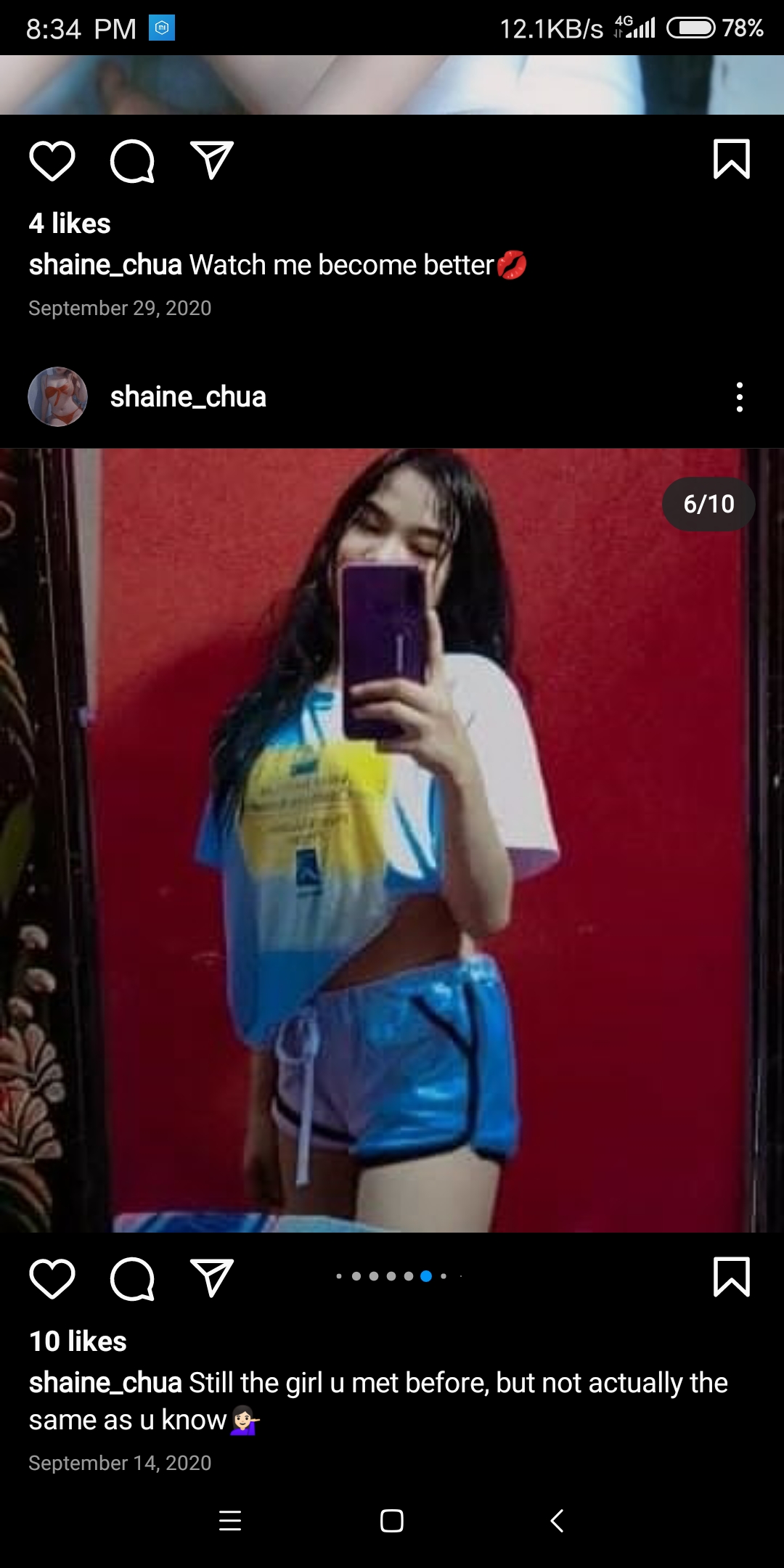Like the "Still the girl u met" post

point(52,1278)
